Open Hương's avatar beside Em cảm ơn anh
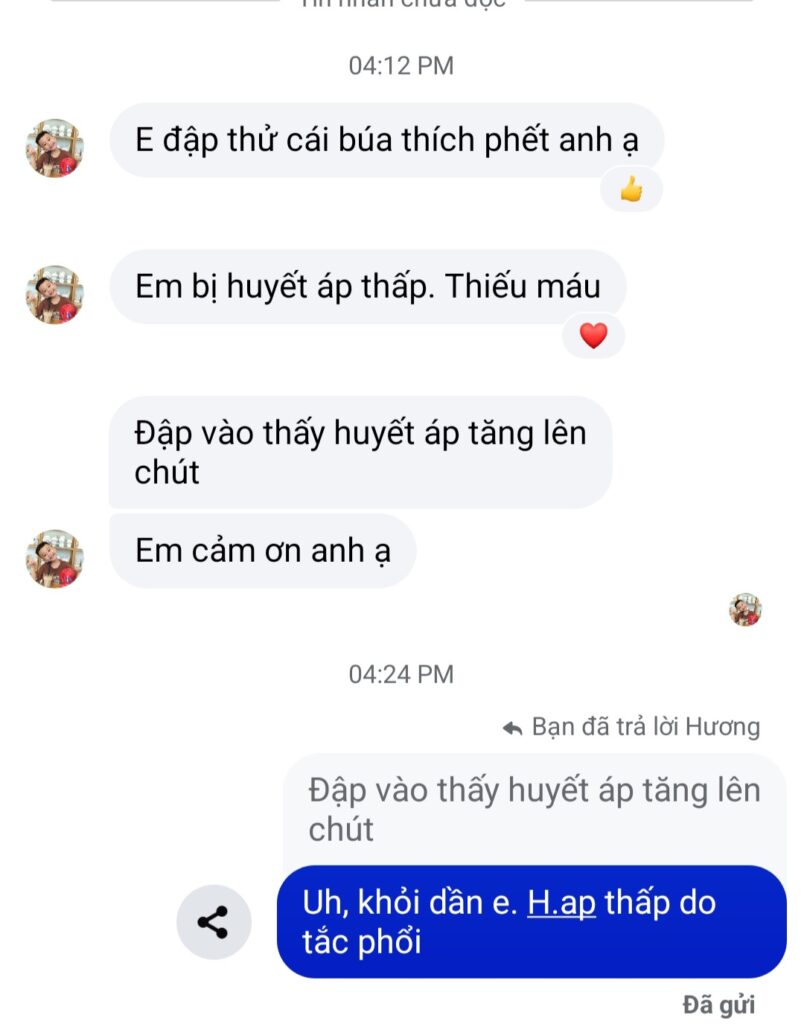Image resolution: width=804 pixels, height=1024 pixels. [x=55, y=559]
